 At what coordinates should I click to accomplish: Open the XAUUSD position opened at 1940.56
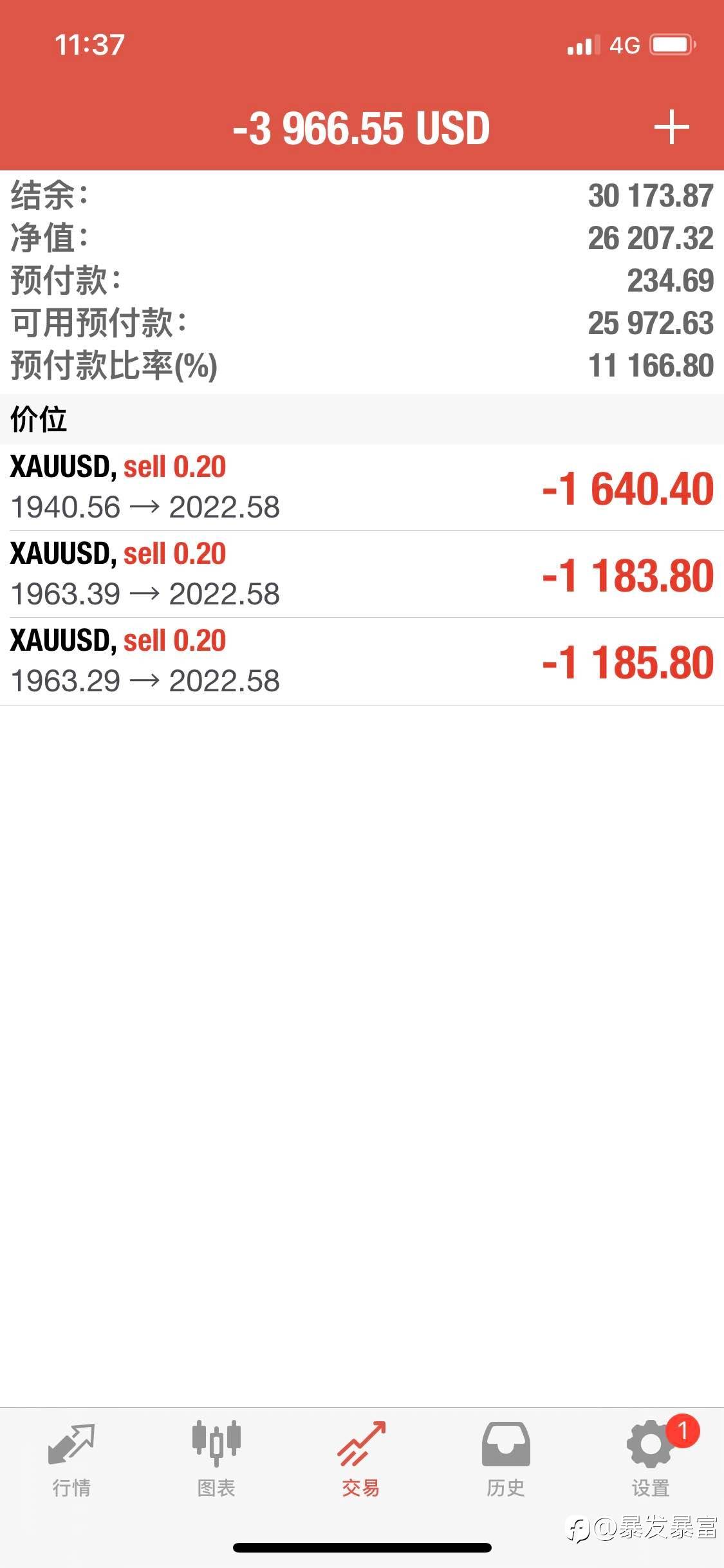(362, 487)
